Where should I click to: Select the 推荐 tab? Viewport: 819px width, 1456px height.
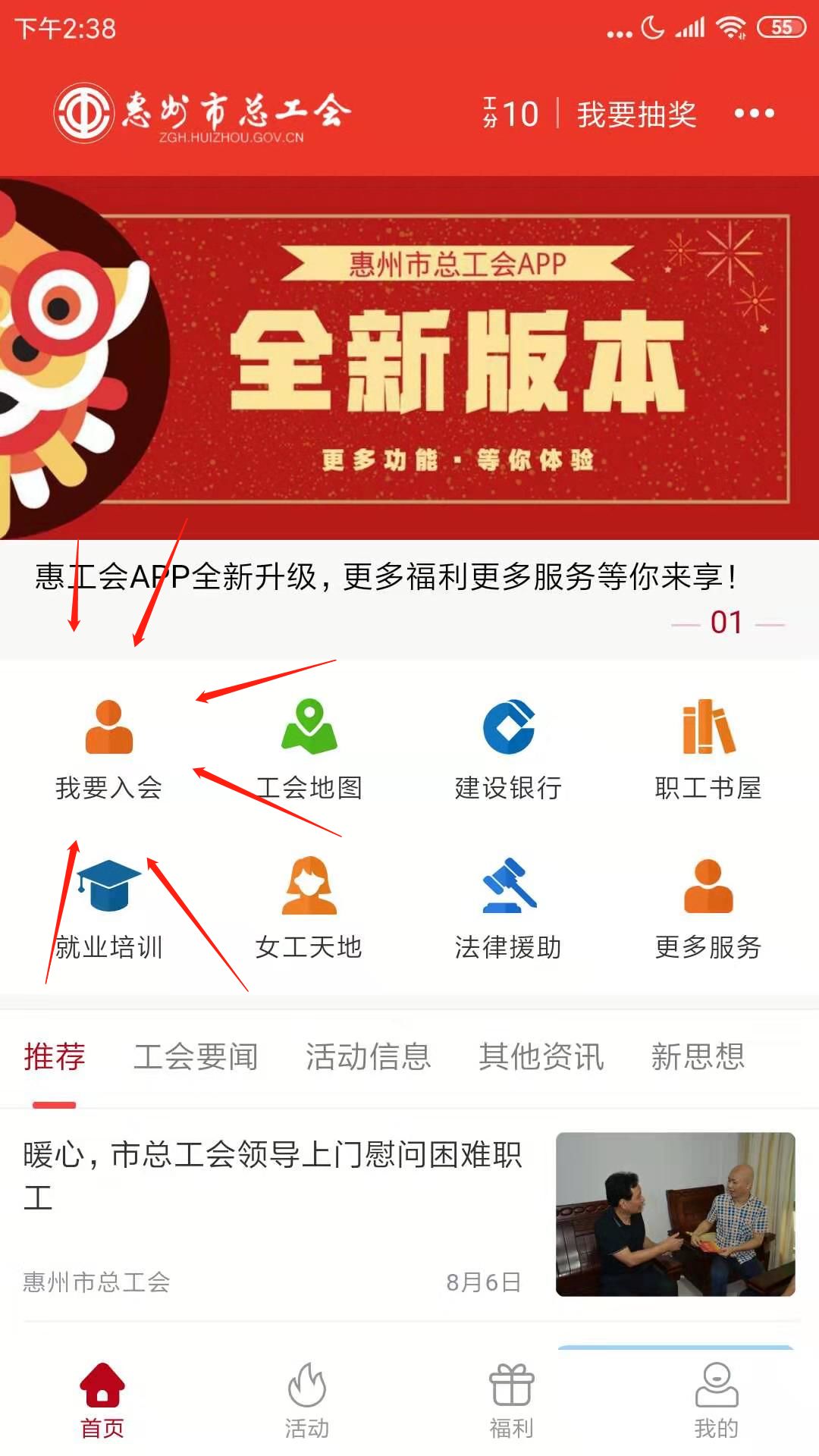click(x=55, y=1056)
